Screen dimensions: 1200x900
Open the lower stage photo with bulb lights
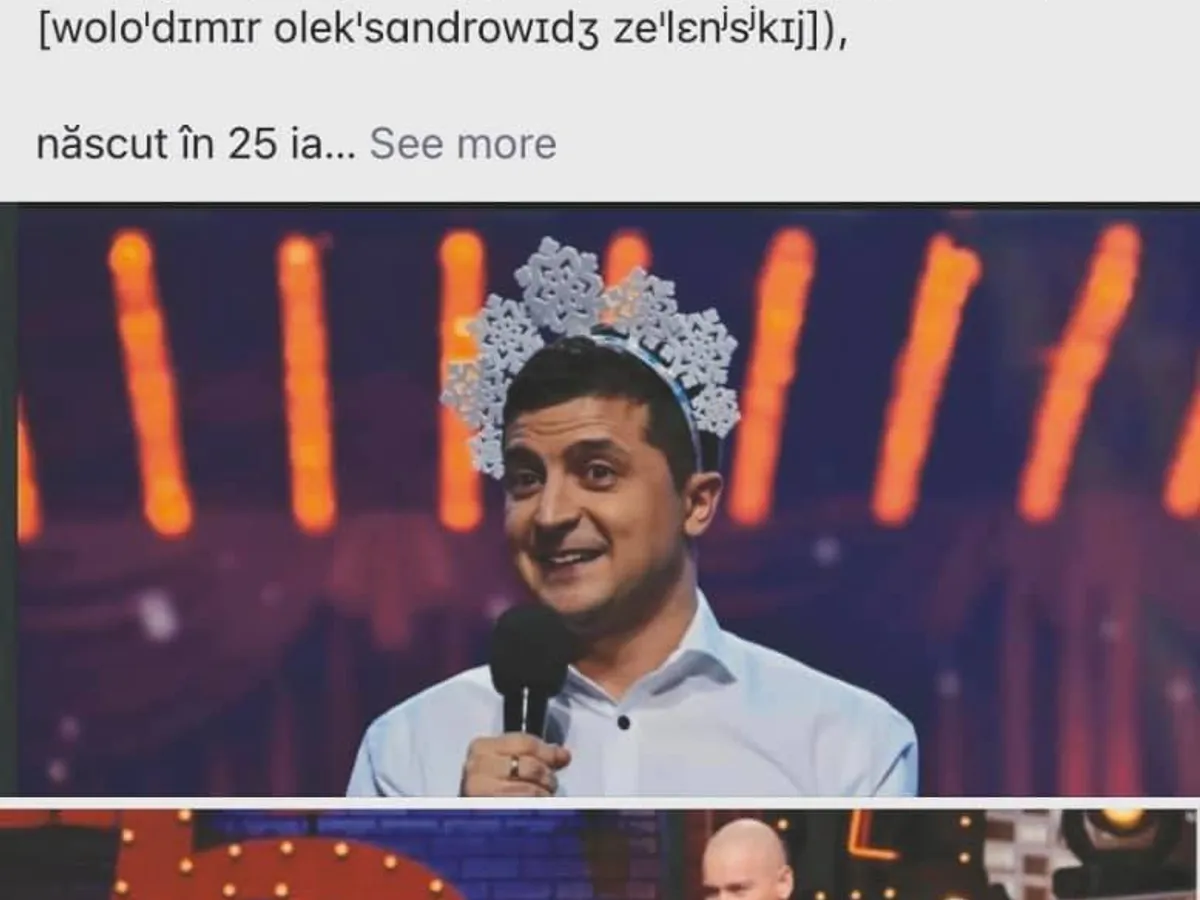pyautogui.click(x=600, y=856)
